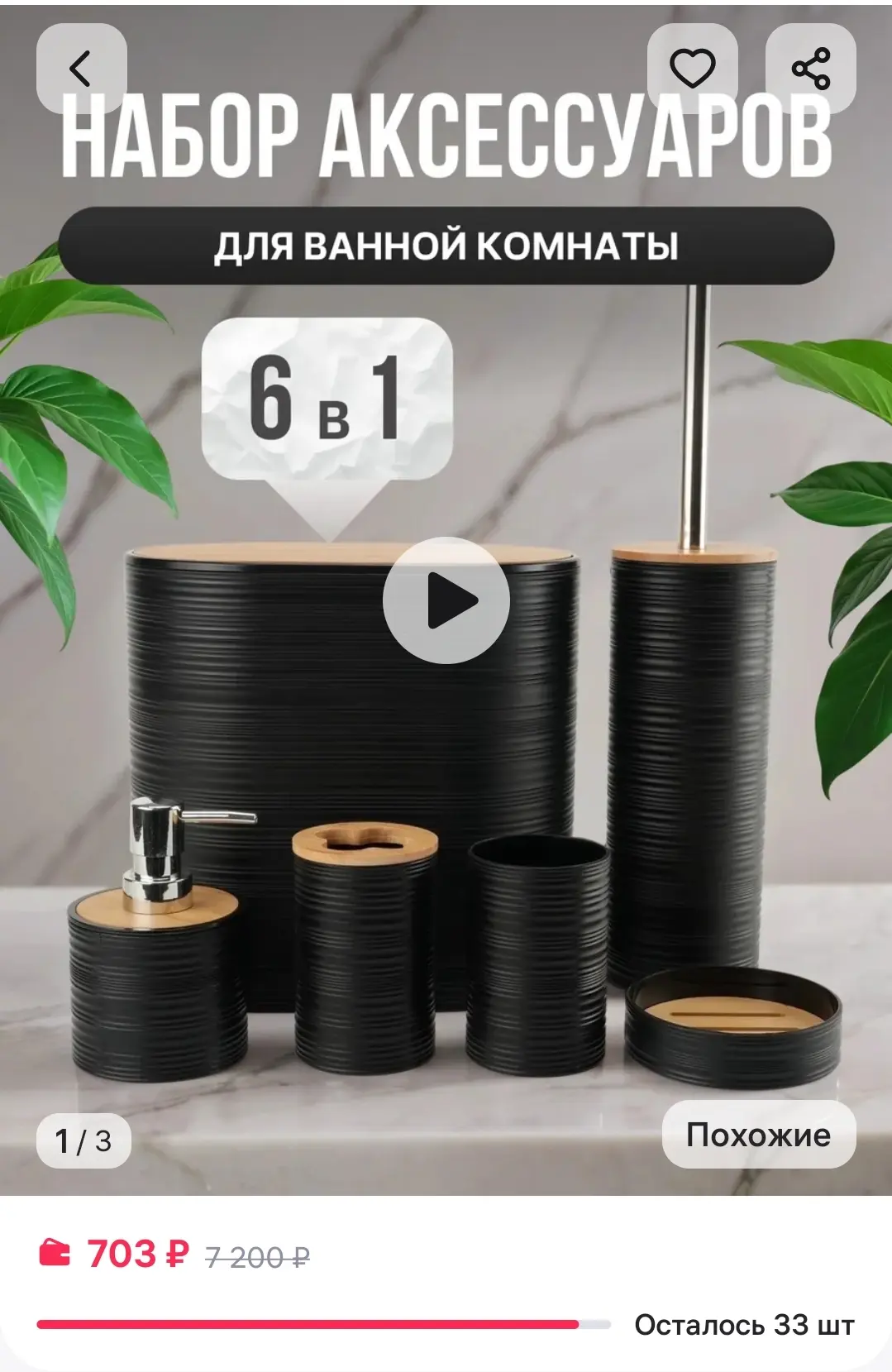Play the product video

click(446, 600)
